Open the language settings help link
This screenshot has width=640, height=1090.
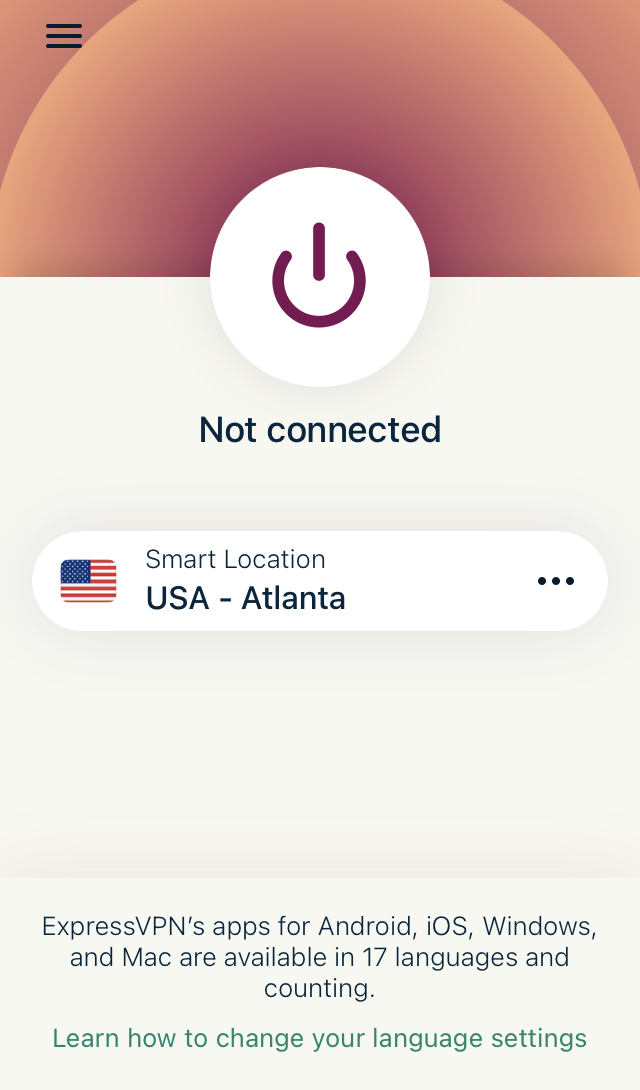click(x=319, y=1038)
